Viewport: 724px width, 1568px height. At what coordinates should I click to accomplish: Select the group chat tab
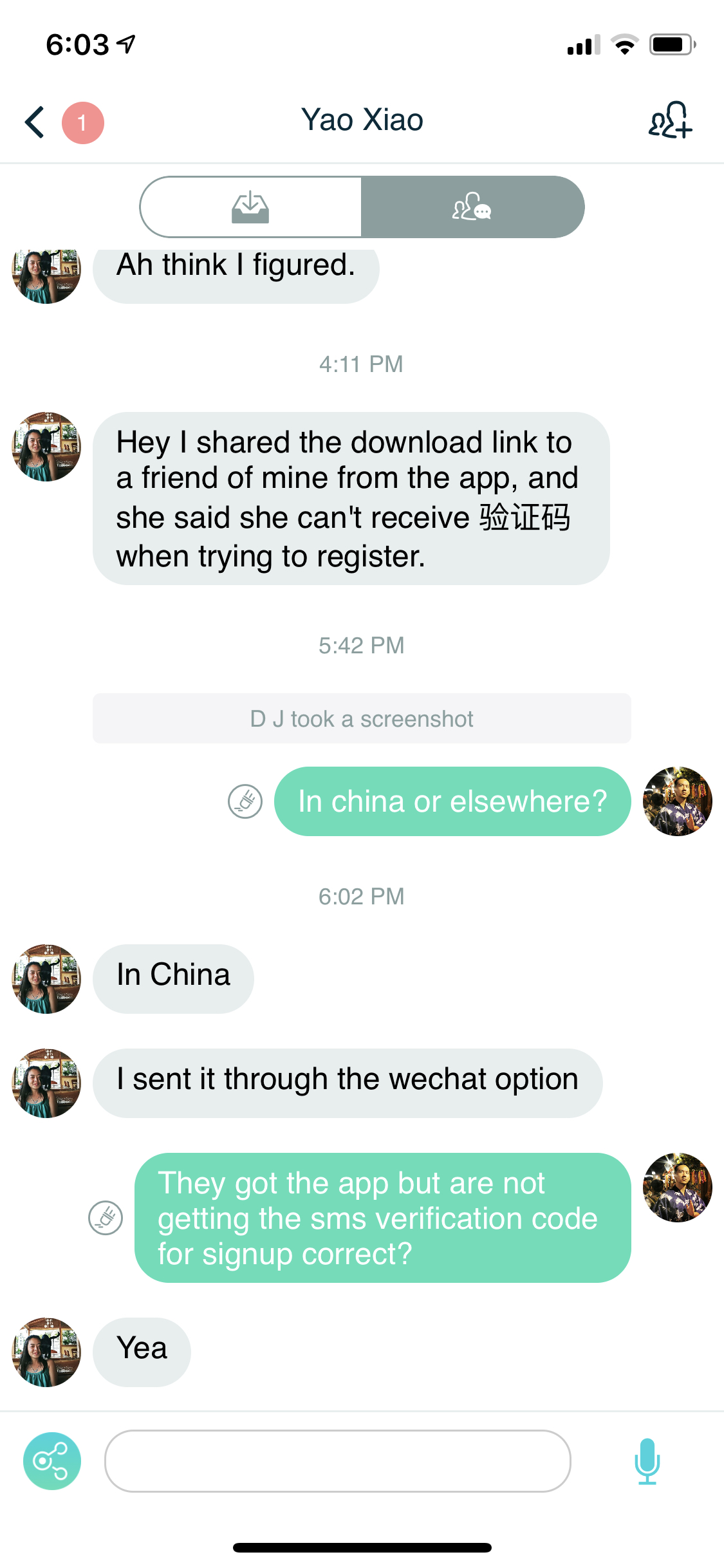[472, 207]
